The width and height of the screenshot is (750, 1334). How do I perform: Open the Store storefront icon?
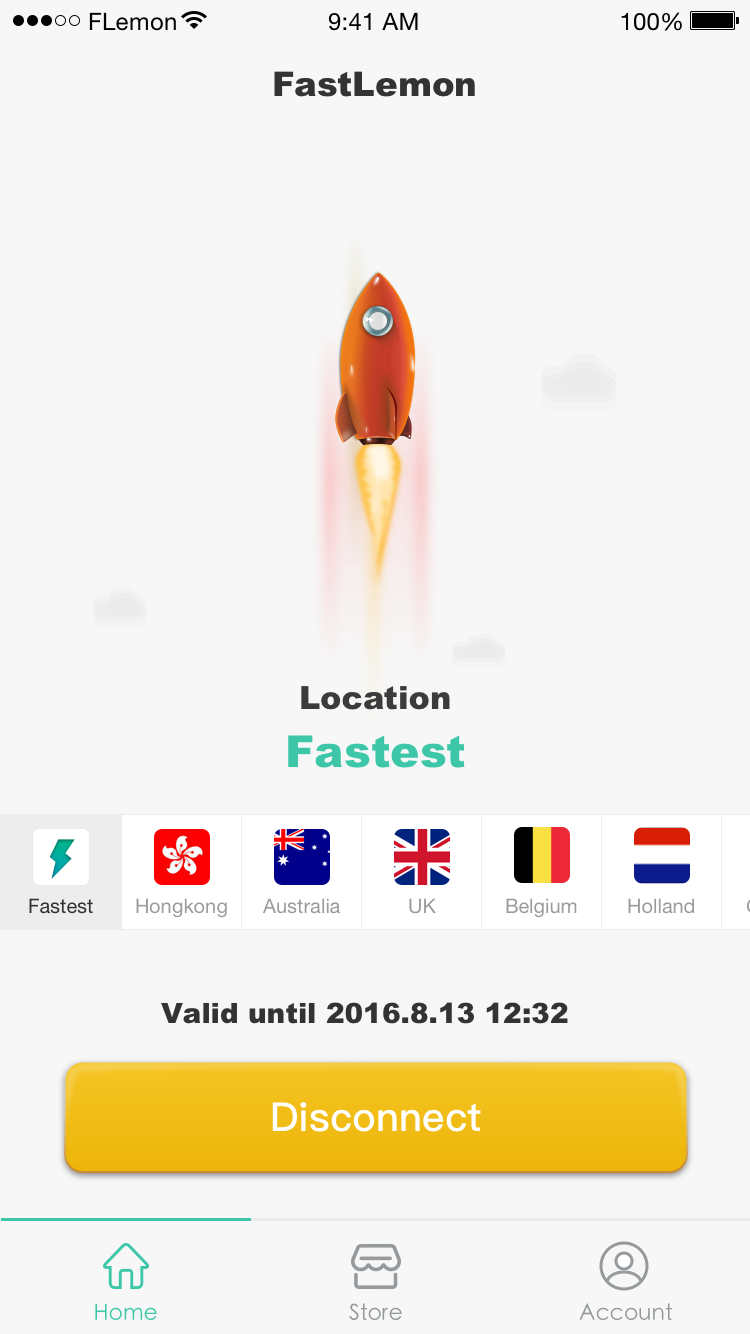[x=375, y=1265]
